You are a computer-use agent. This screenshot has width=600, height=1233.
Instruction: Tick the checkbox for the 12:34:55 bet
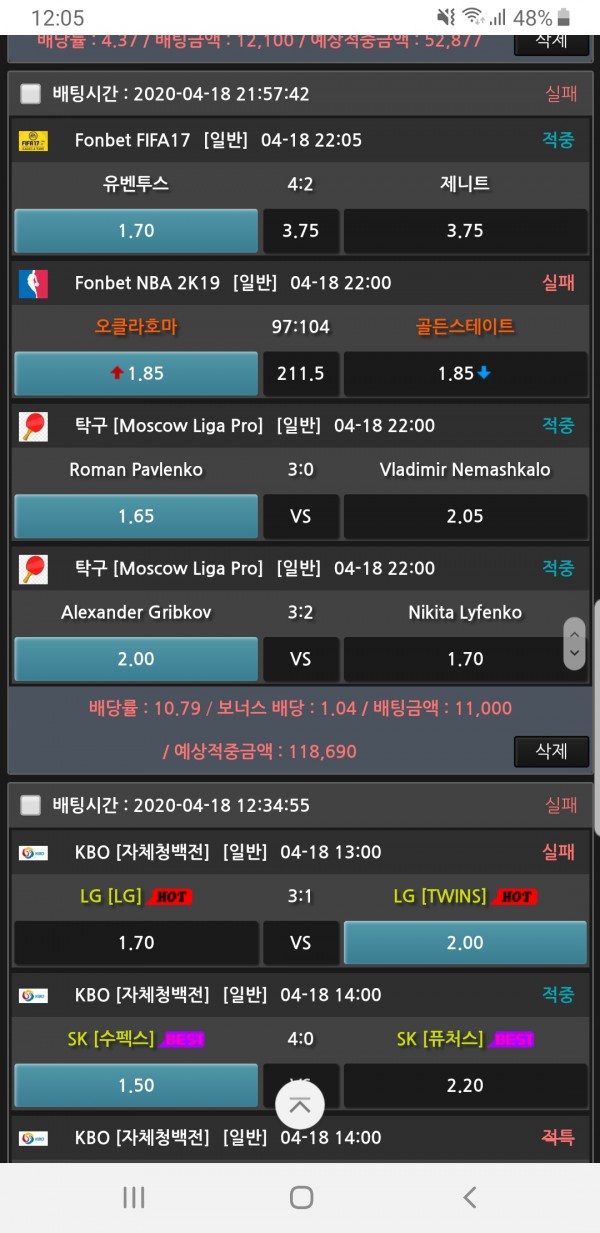31,805
